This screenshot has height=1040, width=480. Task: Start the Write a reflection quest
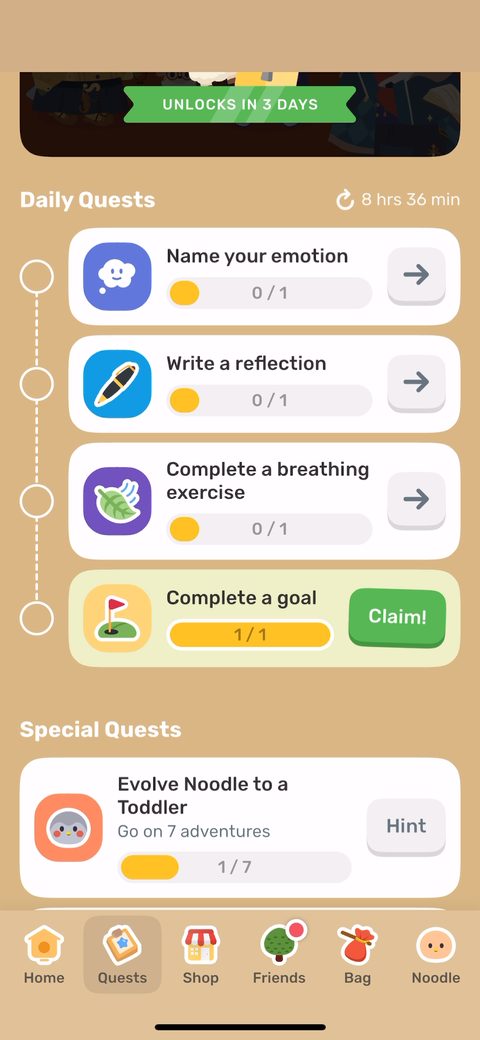tap(416, 383)
